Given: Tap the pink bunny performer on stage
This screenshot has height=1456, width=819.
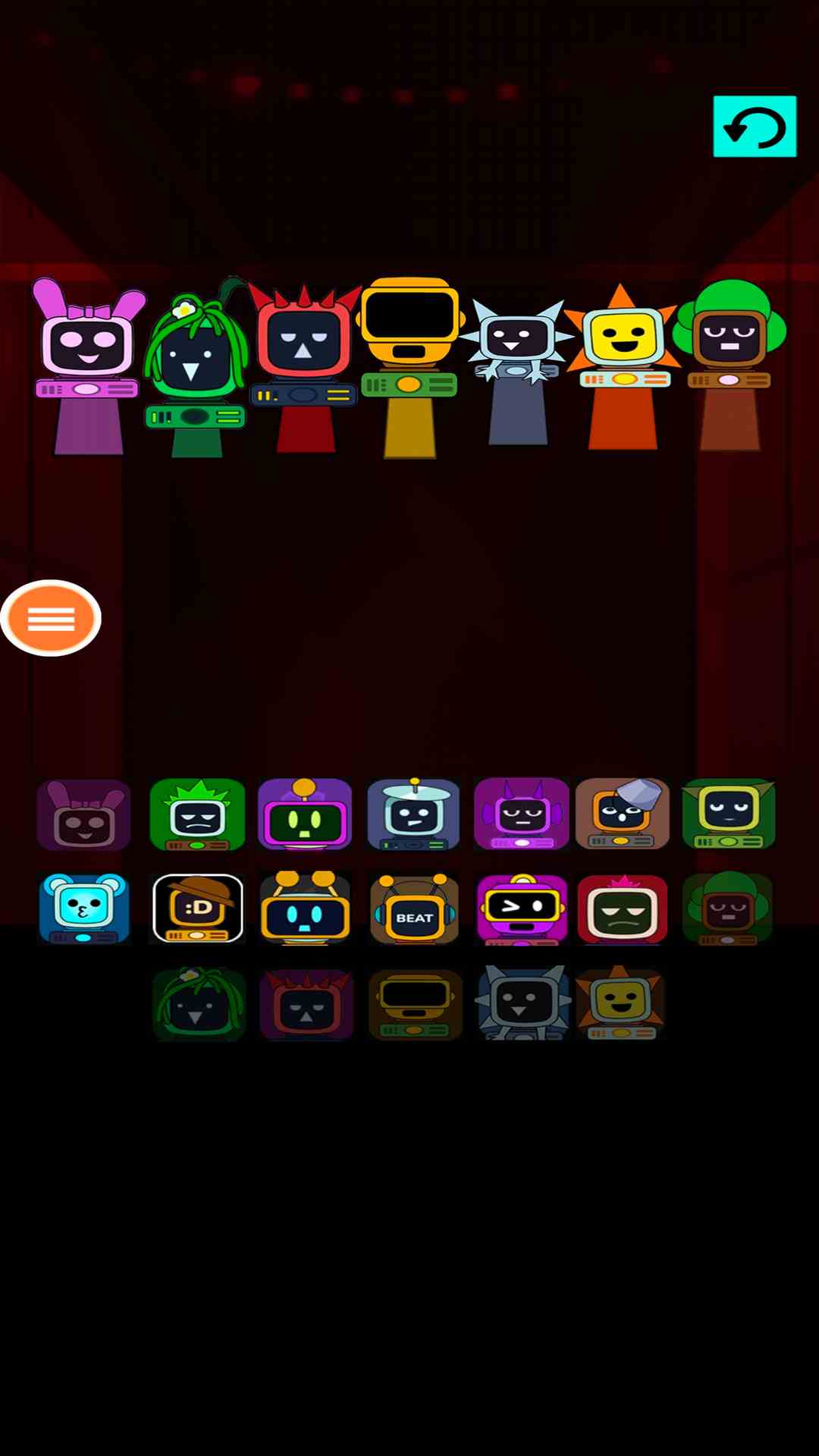Looking at the screenshot, I should [88, 364].
